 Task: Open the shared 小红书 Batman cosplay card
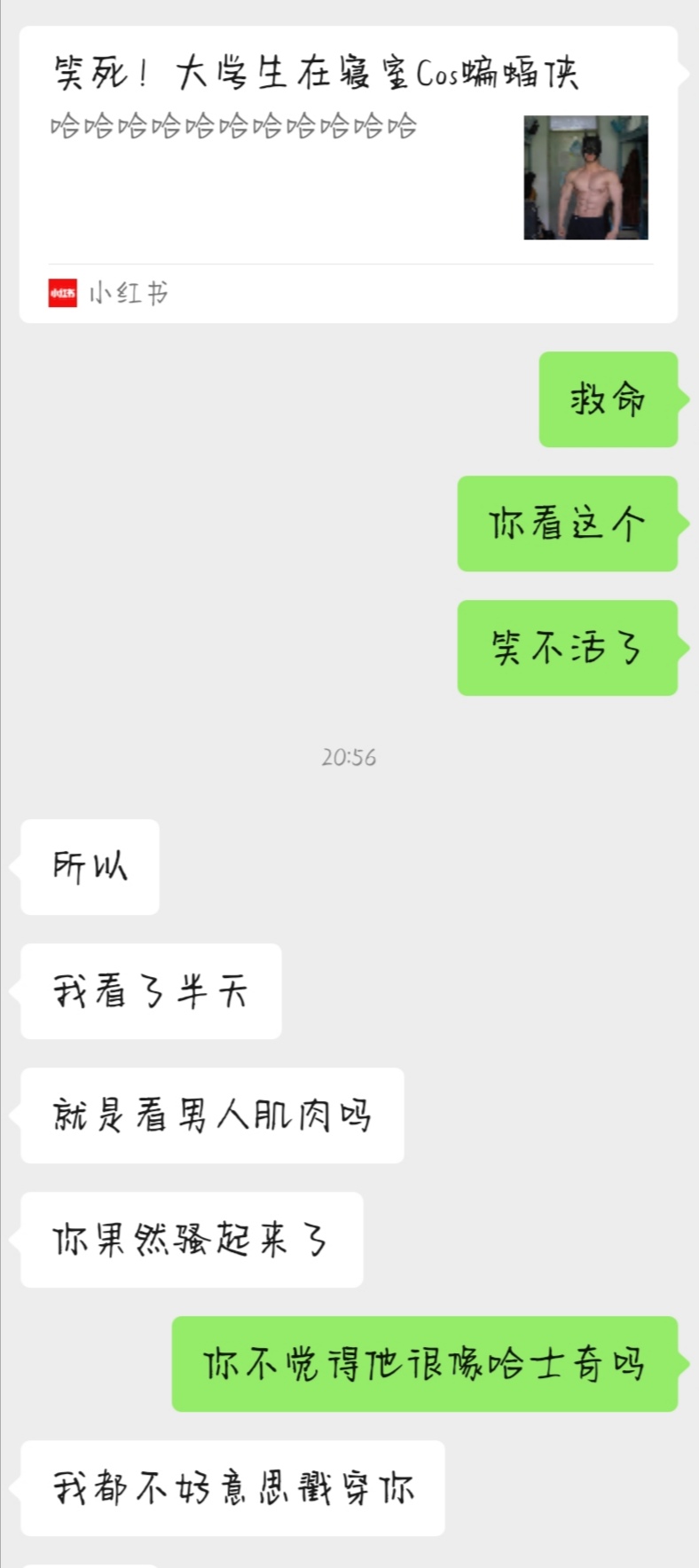[x=349, y=175]
